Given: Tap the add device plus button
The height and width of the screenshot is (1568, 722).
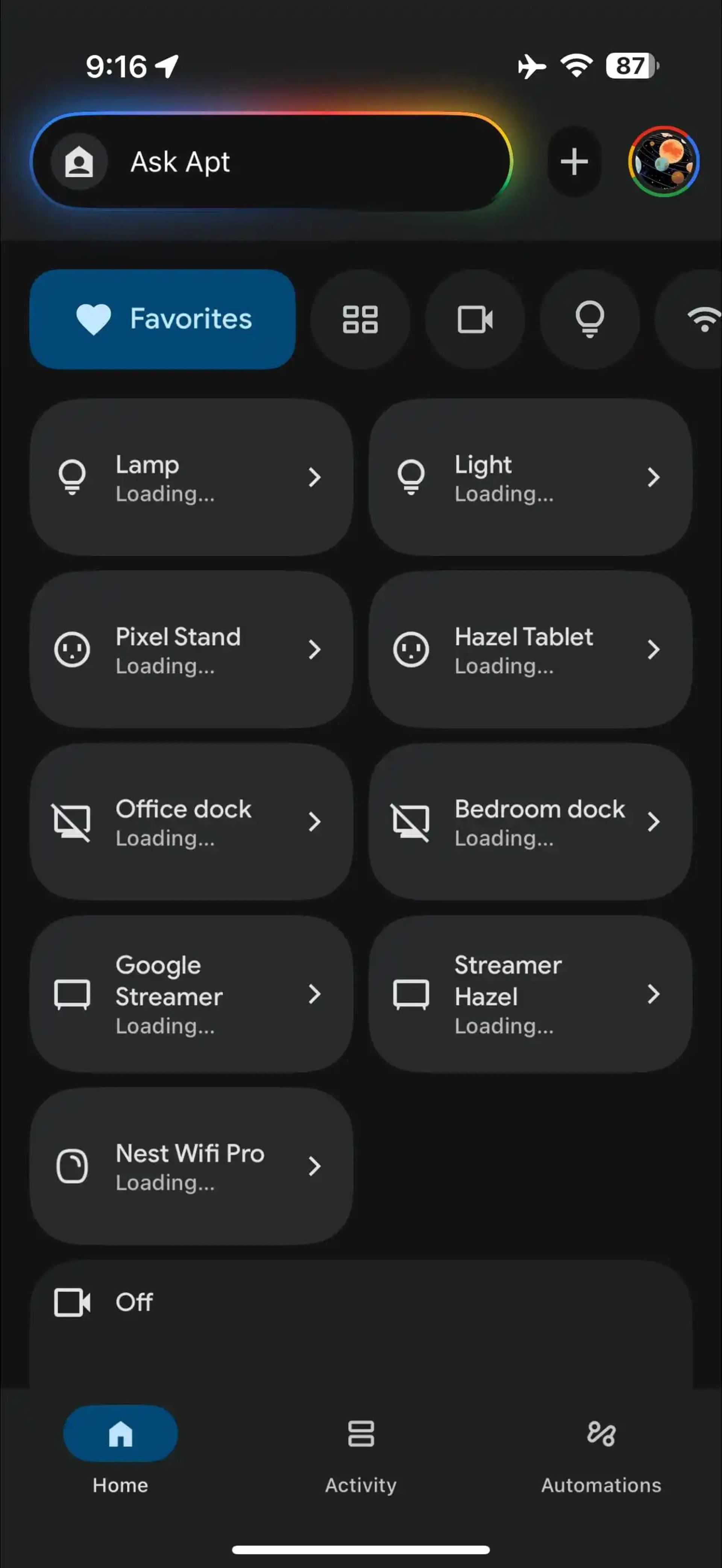Looking at the screenshot, I should [x=573, y=161].
